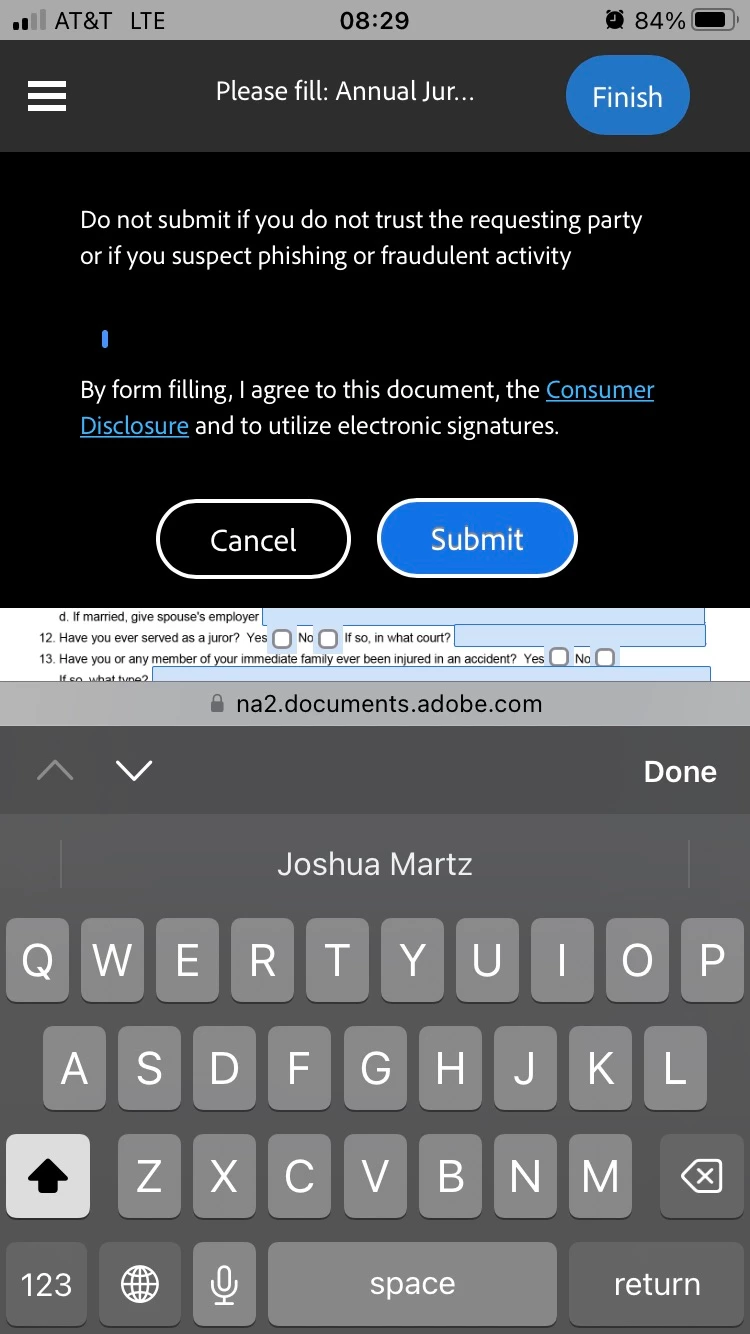Cancel the form submission
Screen dimensions: 750x1334
[x=253, y=540]
